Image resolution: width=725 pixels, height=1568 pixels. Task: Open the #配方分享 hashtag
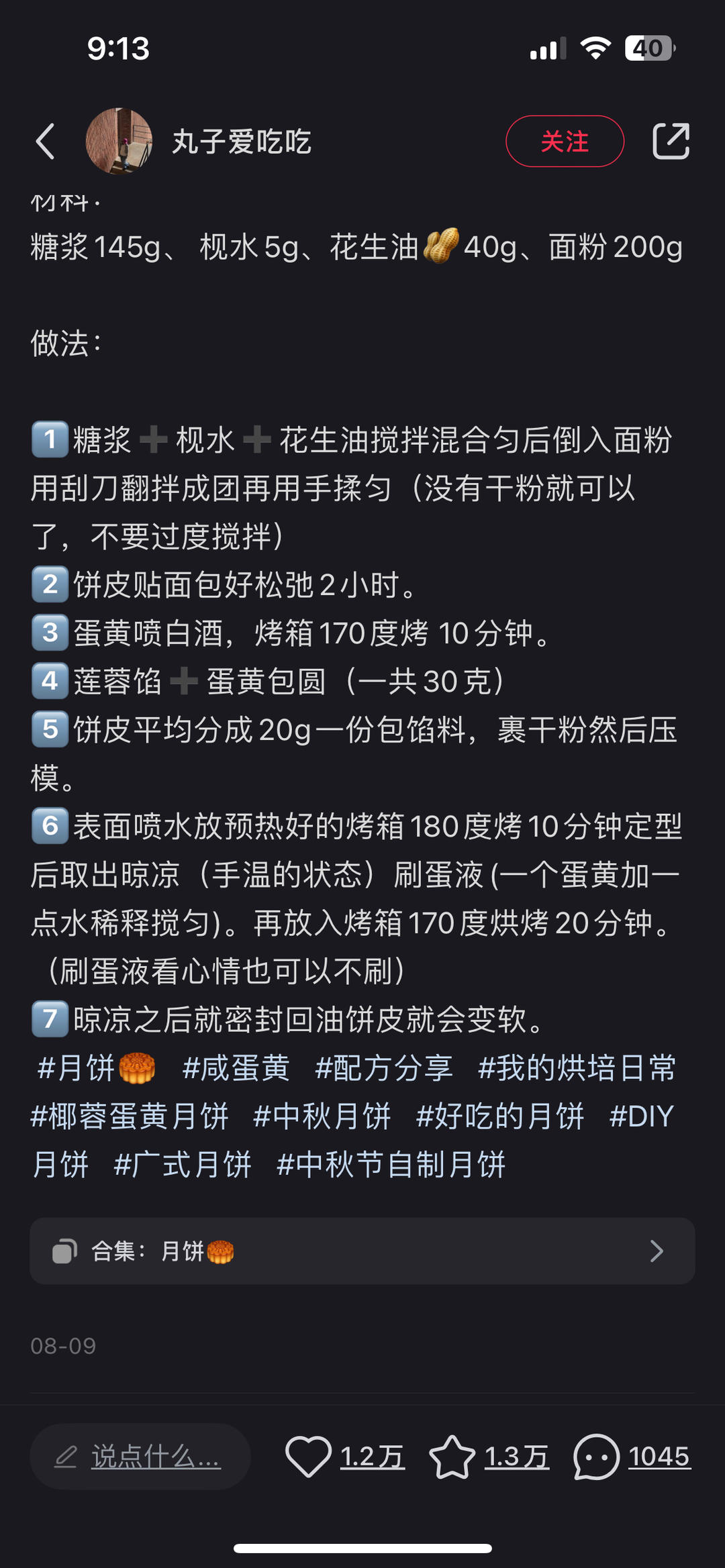pyautogui.click(x=384, y=1067)
